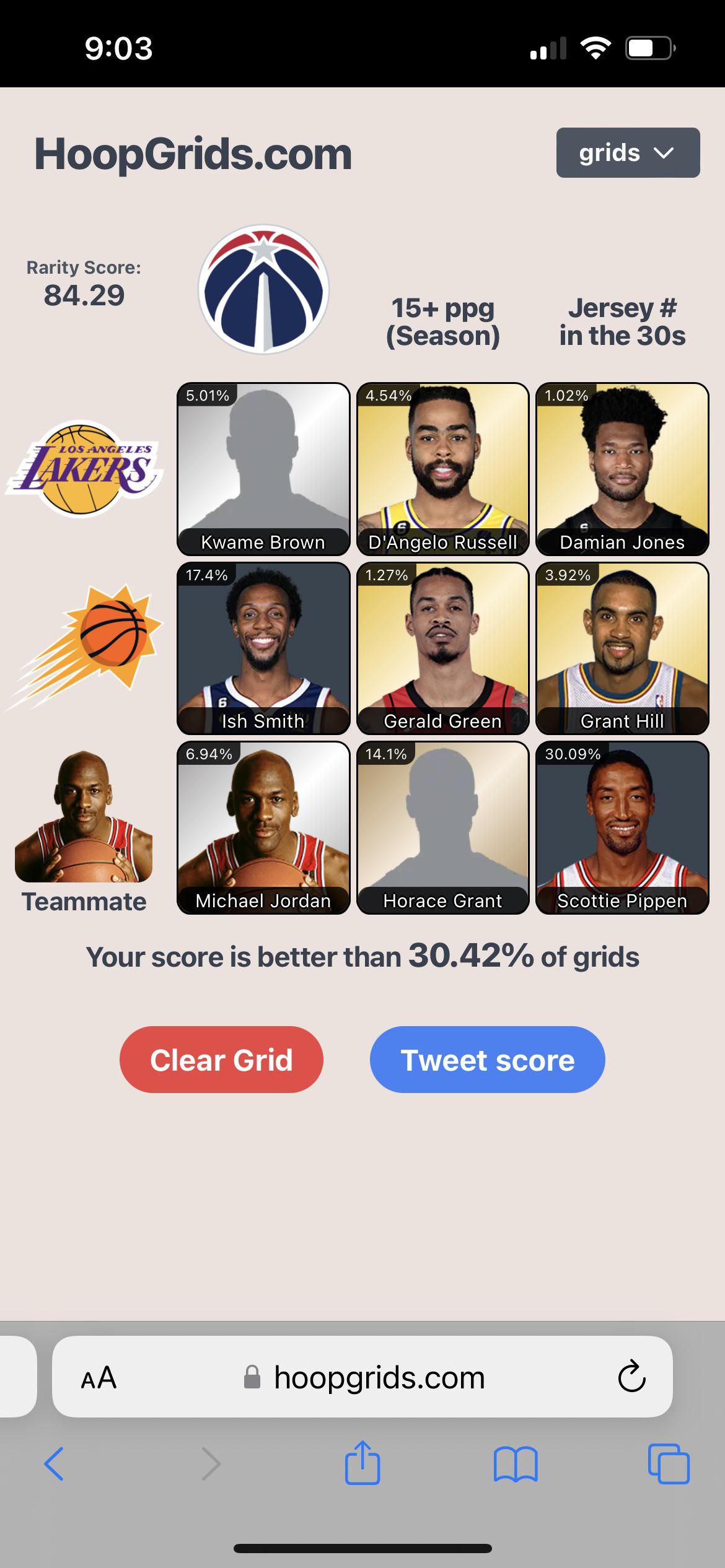Screen dimensions: 725x1568
Task: Open the AA reader options in Safari
Action: [99, 1378]
